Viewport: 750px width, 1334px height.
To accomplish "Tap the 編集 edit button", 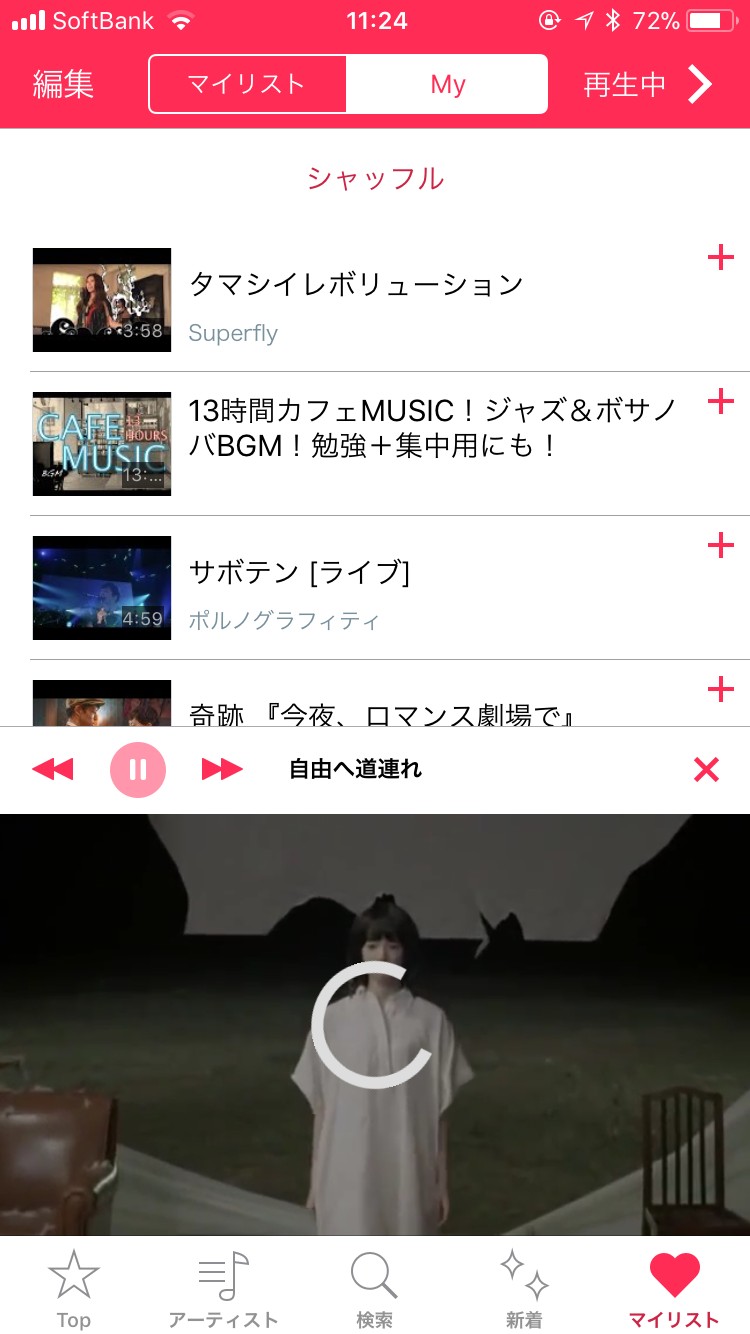I will click(x=63, y=84).
